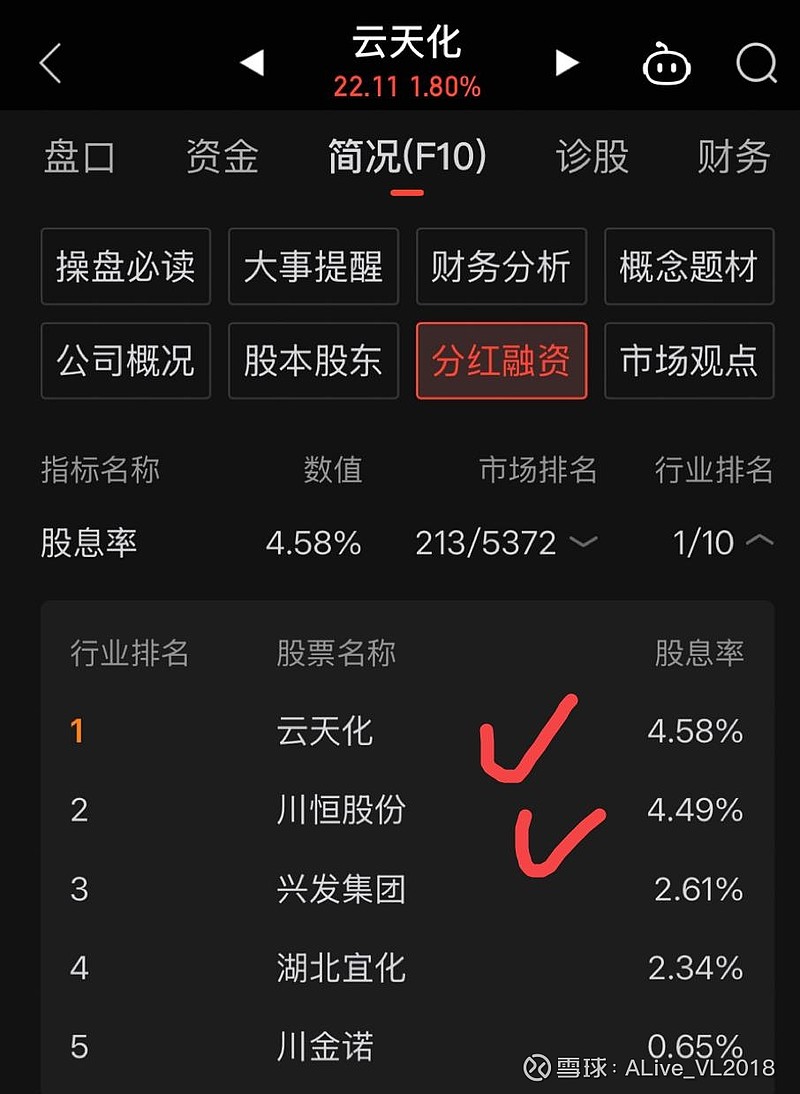Select the 分红融资 highlighted button

pyautogui.click(x=501, y=361)
